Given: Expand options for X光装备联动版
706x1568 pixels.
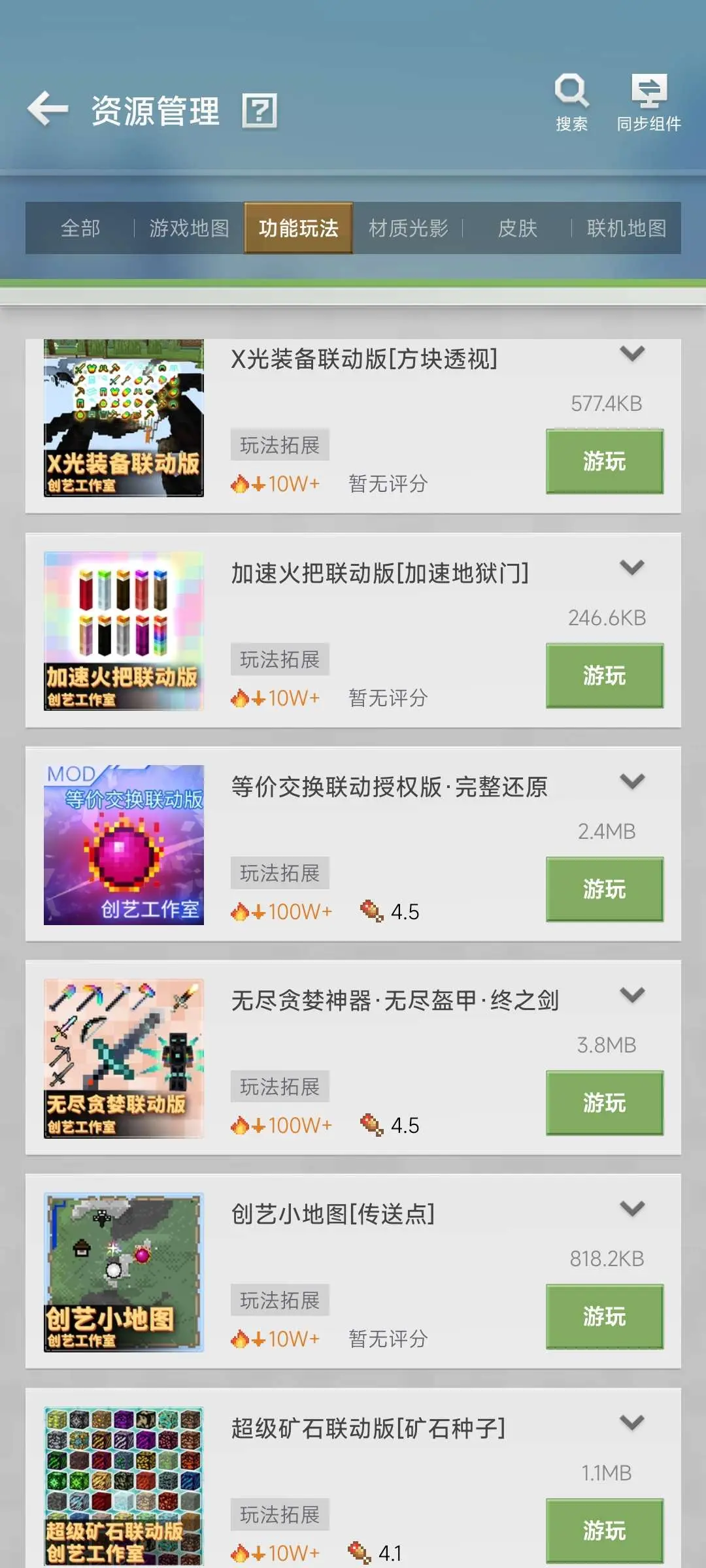Looking at the screenshot, I should coord(632,353).
